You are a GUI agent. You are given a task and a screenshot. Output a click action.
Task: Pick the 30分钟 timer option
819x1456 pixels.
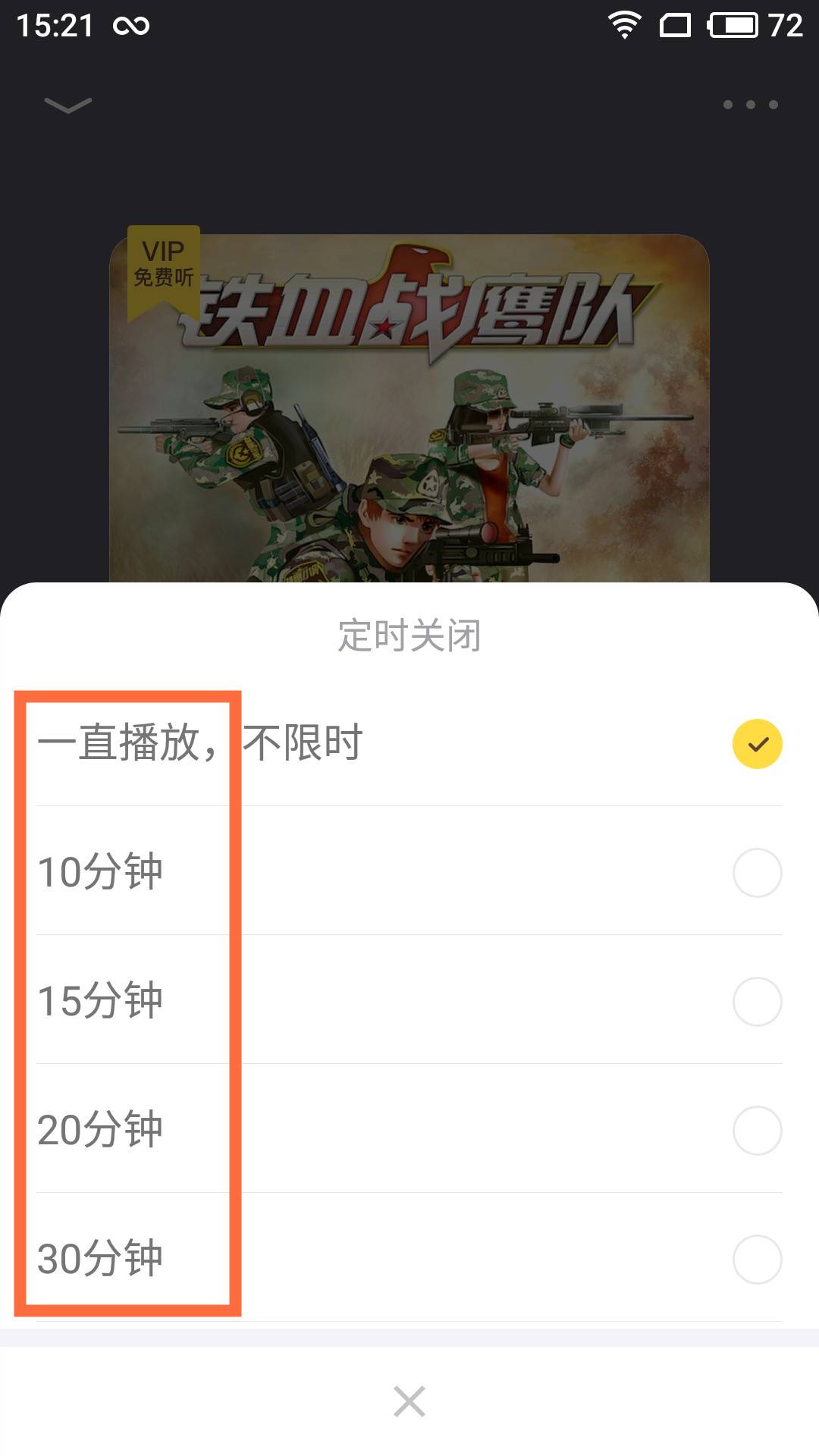click(x=409, y=1259)
